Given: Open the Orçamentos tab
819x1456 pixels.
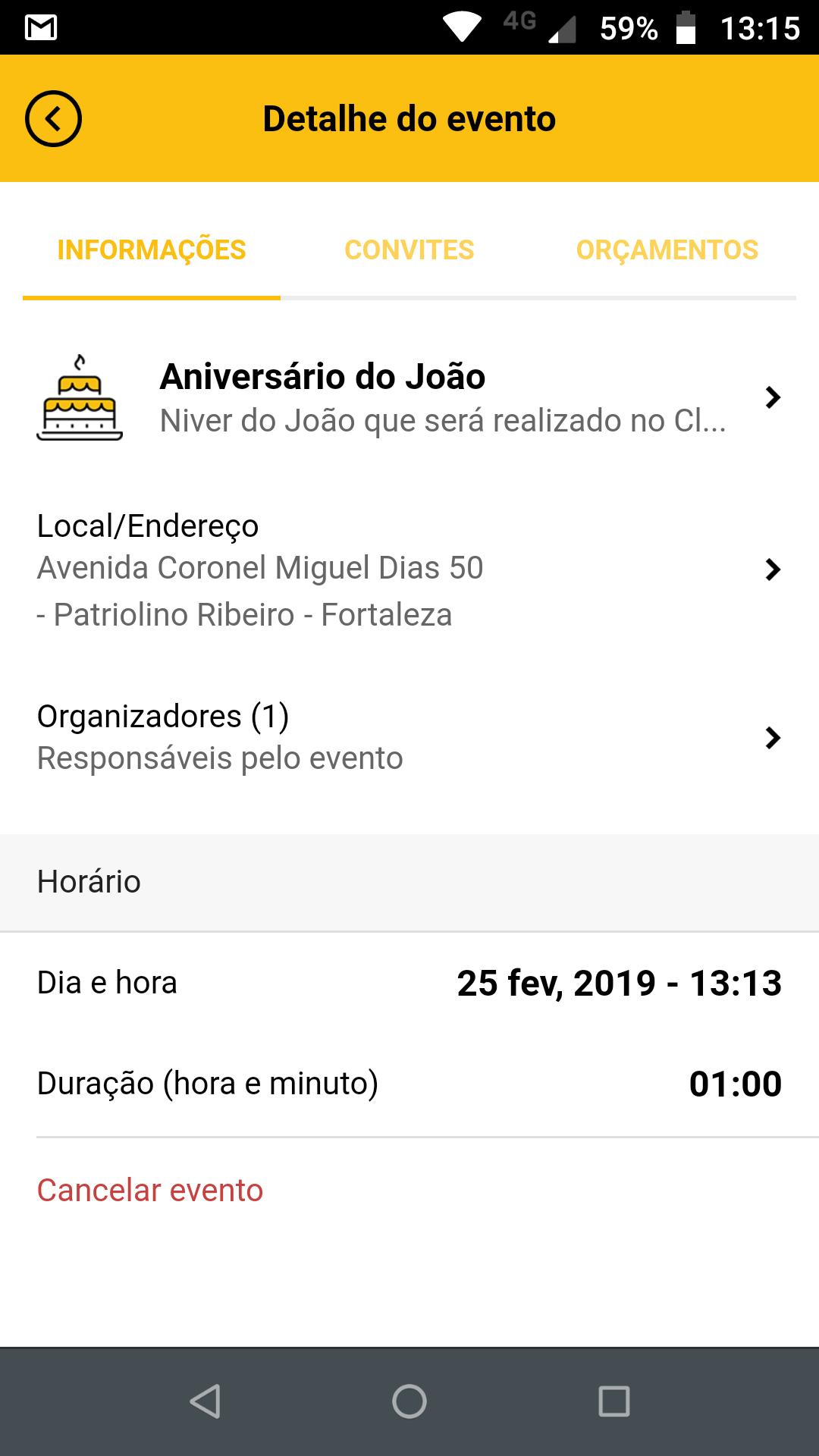Looking at the screenshot, I should (667, 250).
